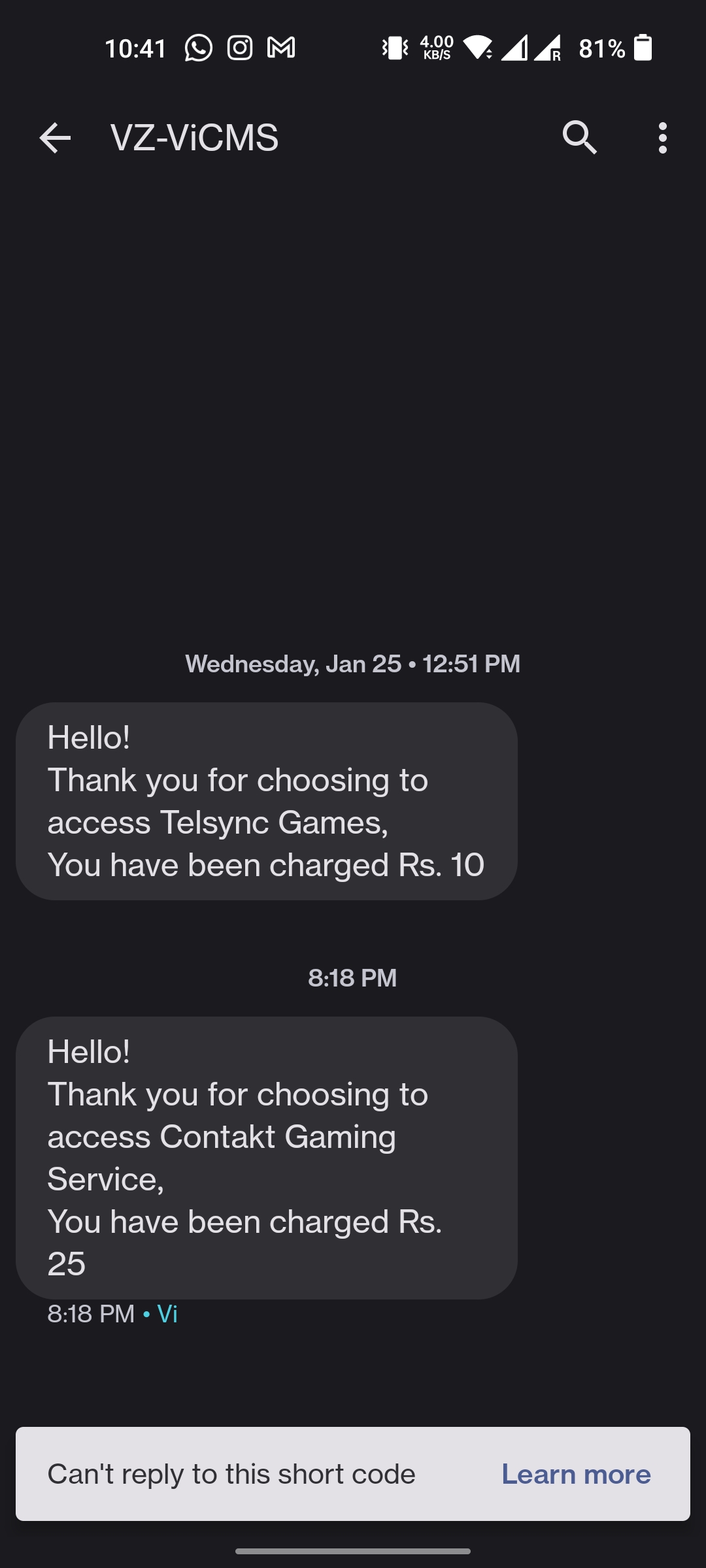Open the more options overflow menu

pos(662,138)
